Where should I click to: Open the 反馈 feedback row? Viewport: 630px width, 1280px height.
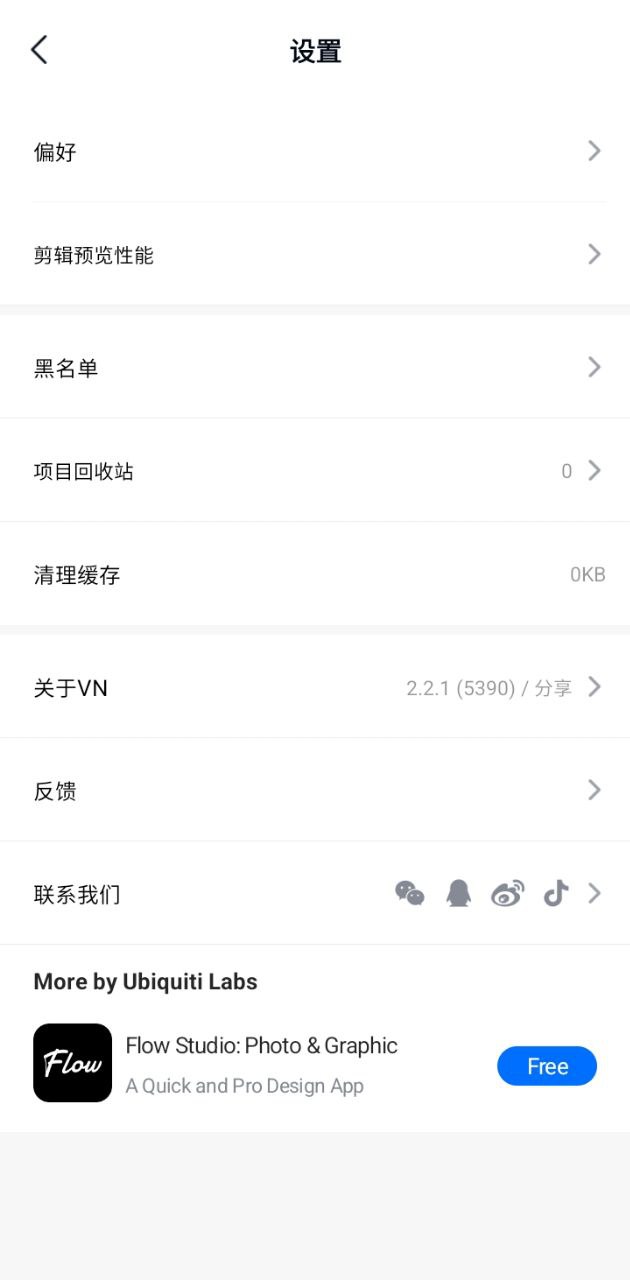click(x=315, y=791)
